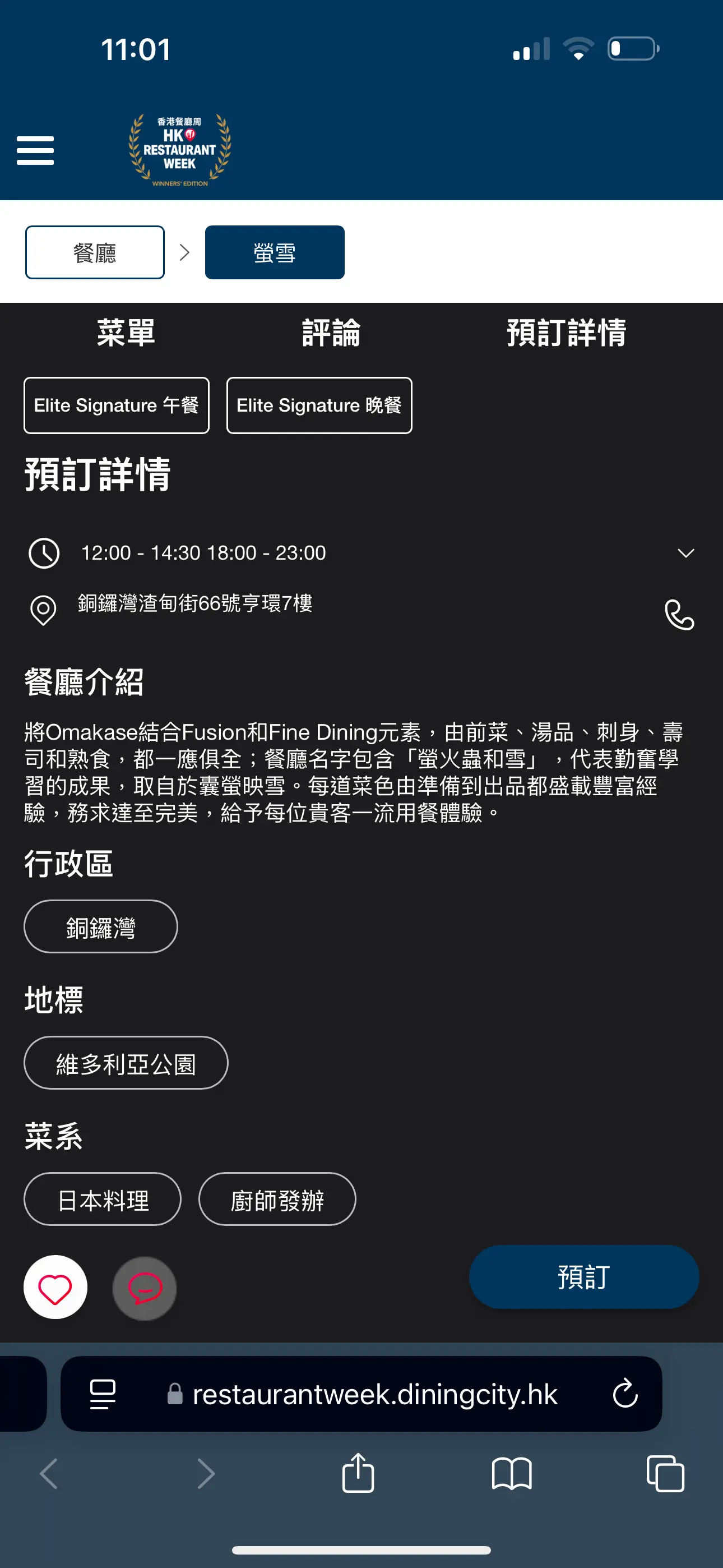Viewport: 723px width, 1568px height.
Task: Select the 日本料理 cuisine chip
Action: point(103,1199)
